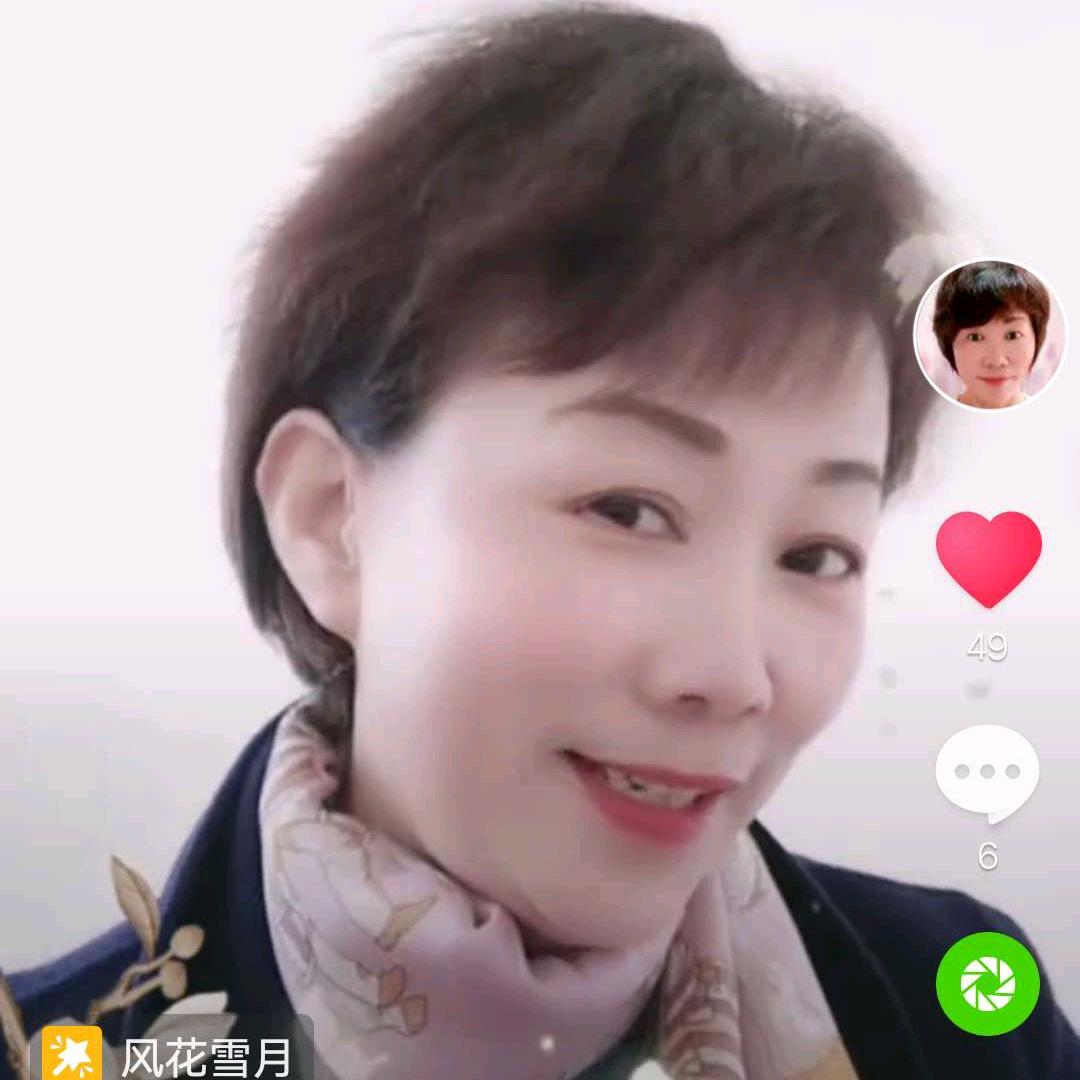The width and height of the screenshot is (1080, 1080).
Task: Open the creator's round profile avatar
Action: tap(990, 334)
